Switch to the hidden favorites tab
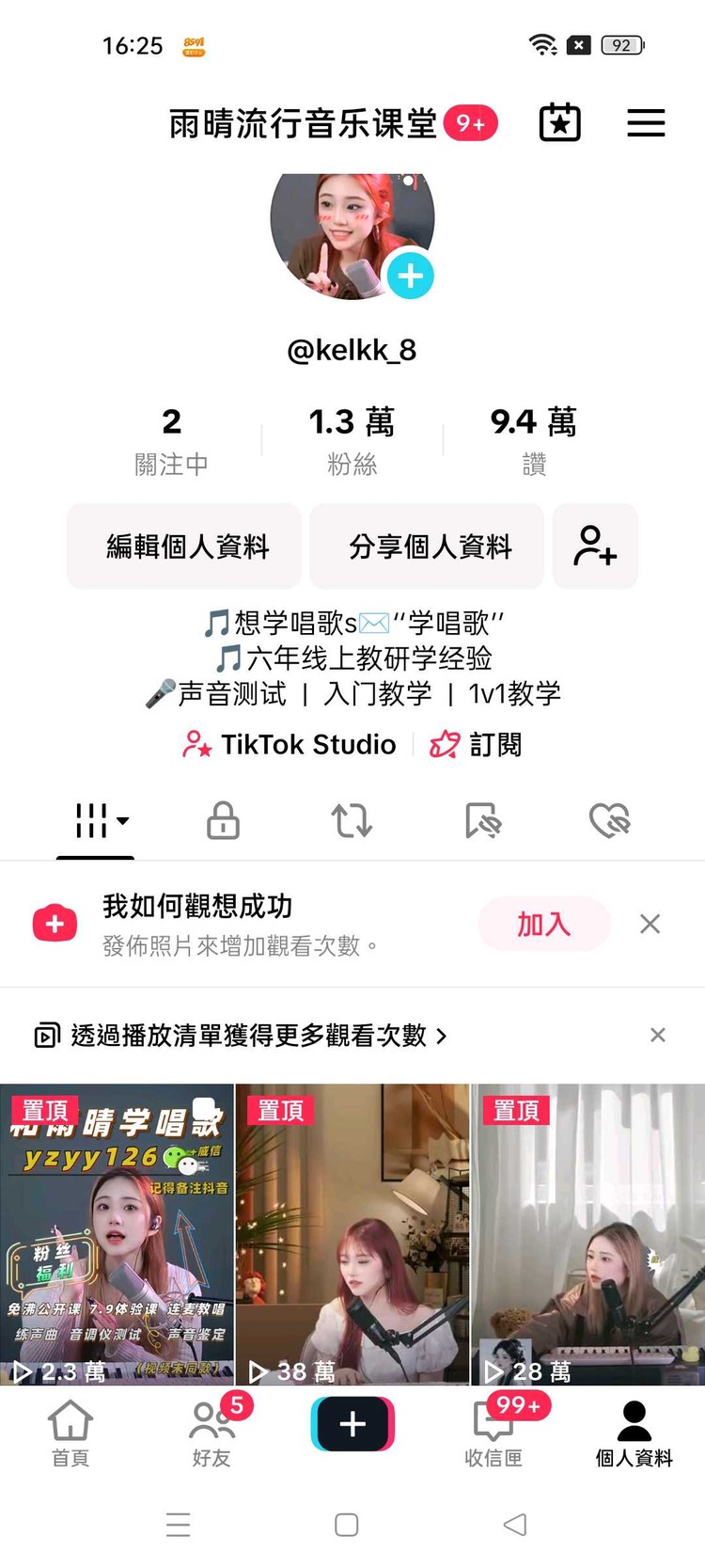 point(482,820)
